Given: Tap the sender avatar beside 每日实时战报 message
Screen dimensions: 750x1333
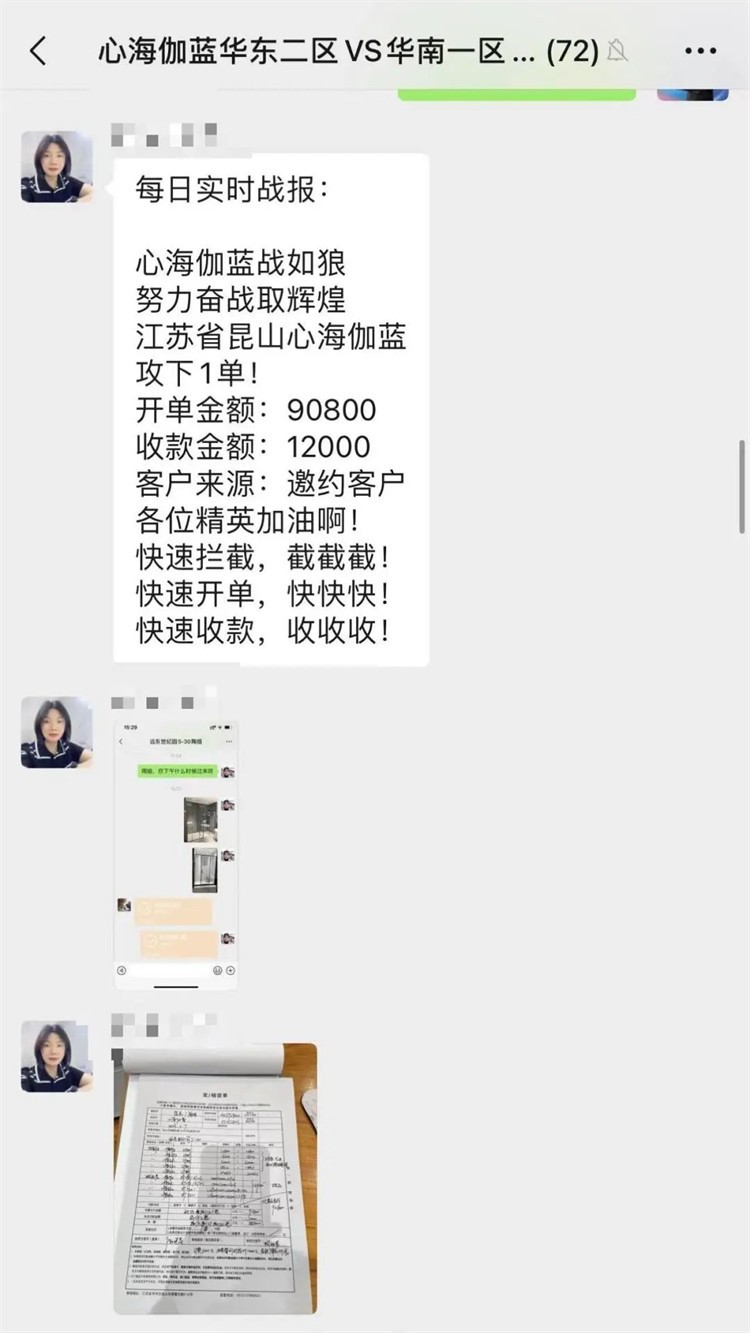Looking at the screenshot, I should (57, 167).
